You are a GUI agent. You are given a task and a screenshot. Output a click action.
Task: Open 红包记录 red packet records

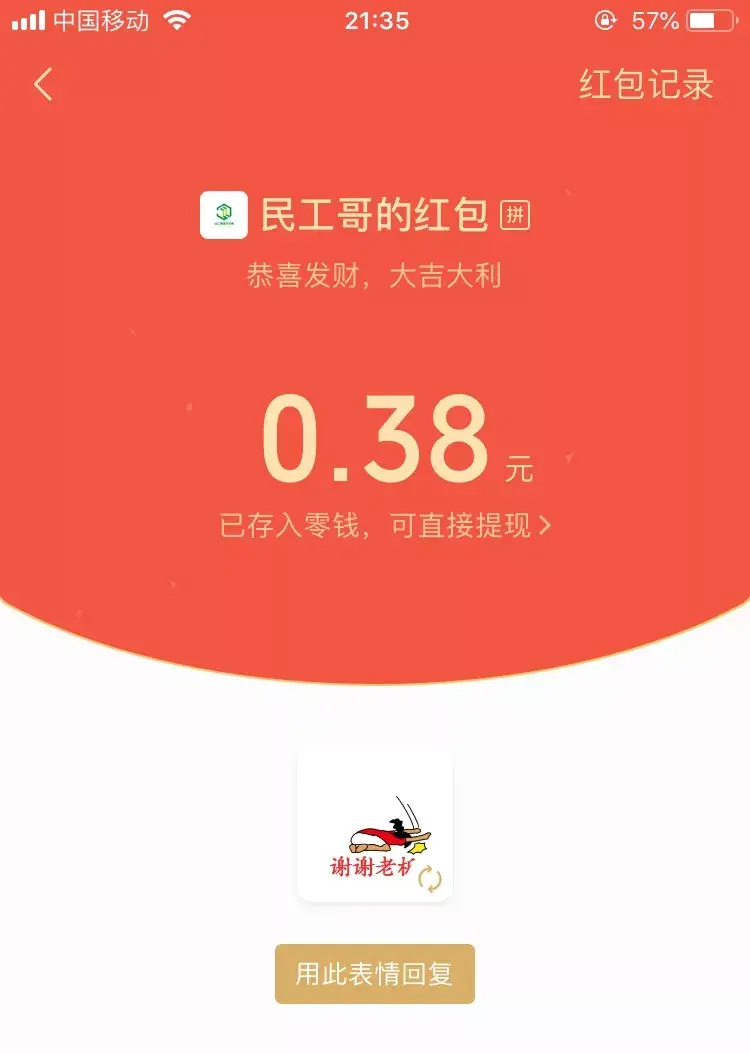pyautogui.click(x=646, y=85)
